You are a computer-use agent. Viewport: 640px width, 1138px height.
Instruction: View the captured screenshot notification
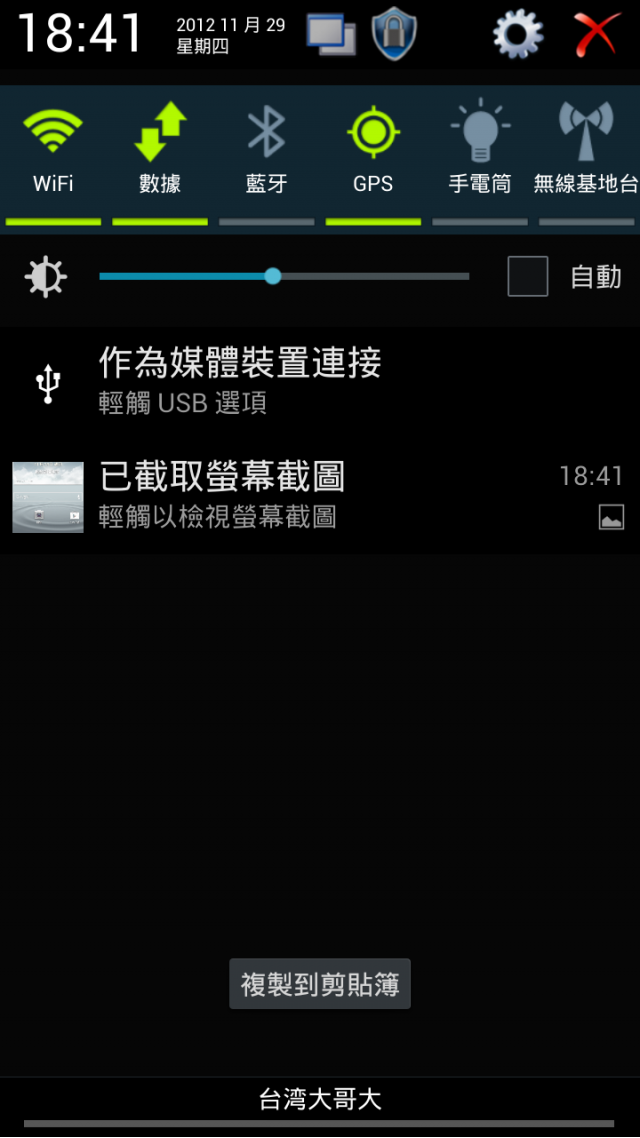[x=320, y=495]
